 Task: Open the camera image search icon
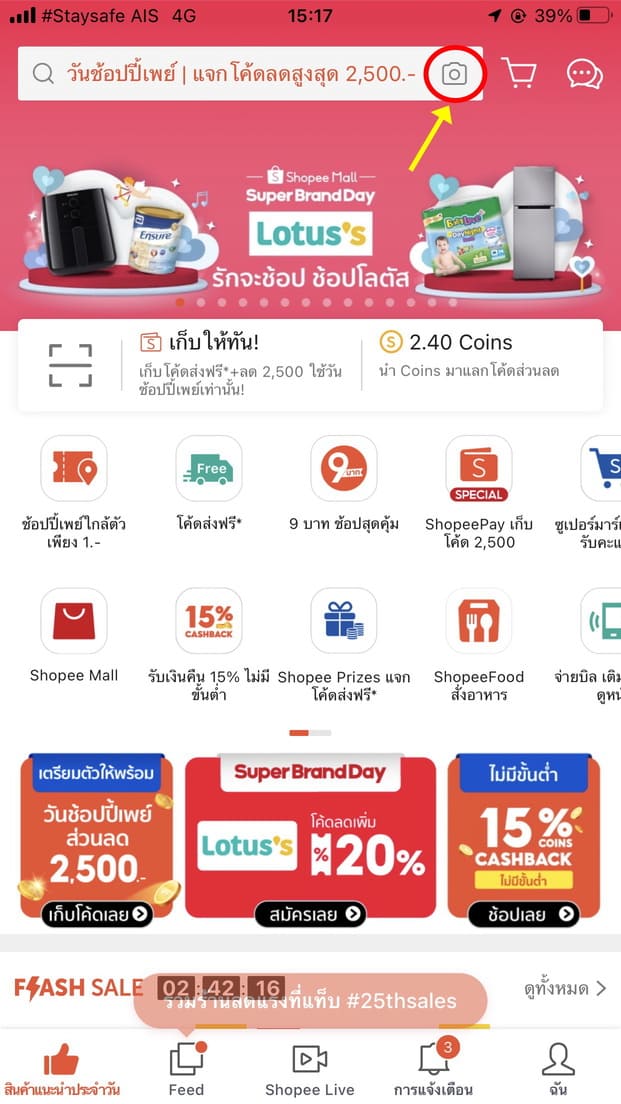tap(454, 74)
